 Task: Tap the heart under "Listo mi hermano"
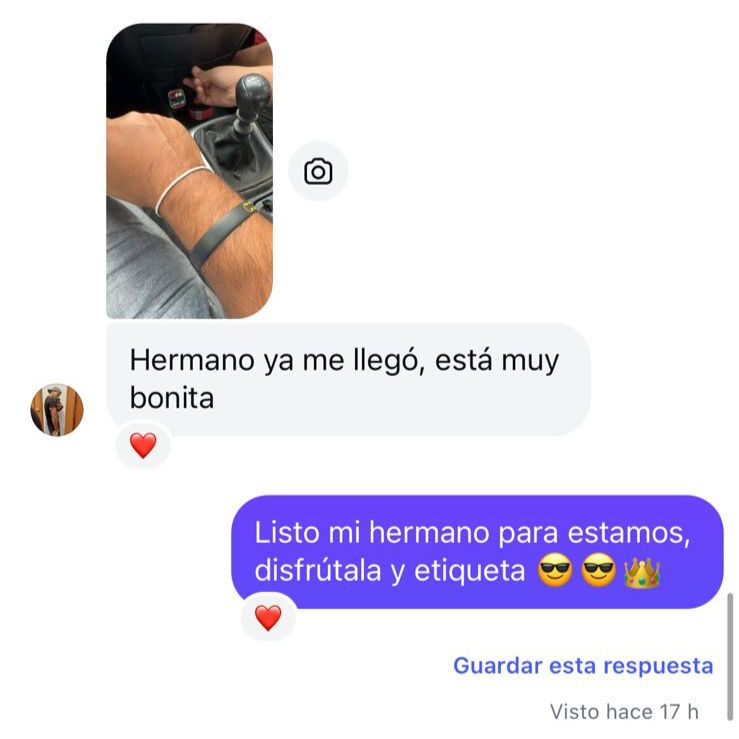pos(268,618)
